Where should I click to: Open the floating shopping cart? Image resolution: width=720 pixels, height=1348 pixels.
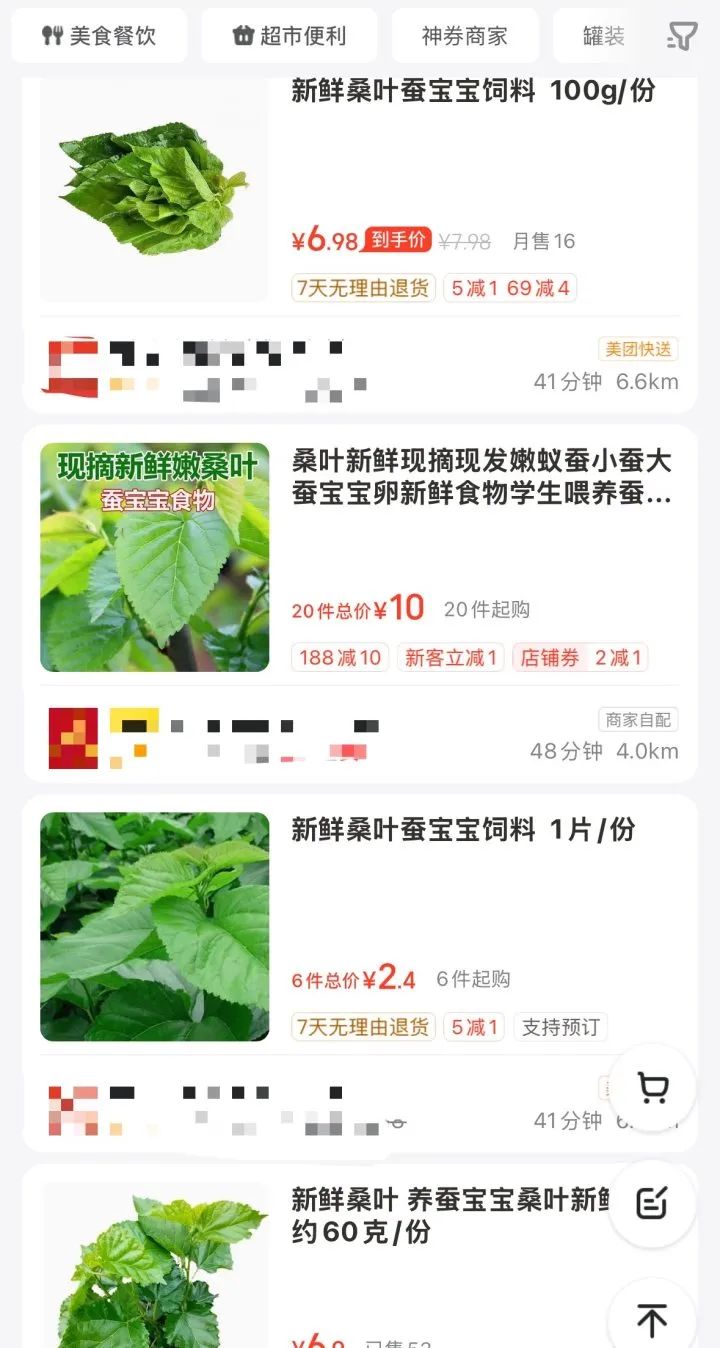[652, 1088]
